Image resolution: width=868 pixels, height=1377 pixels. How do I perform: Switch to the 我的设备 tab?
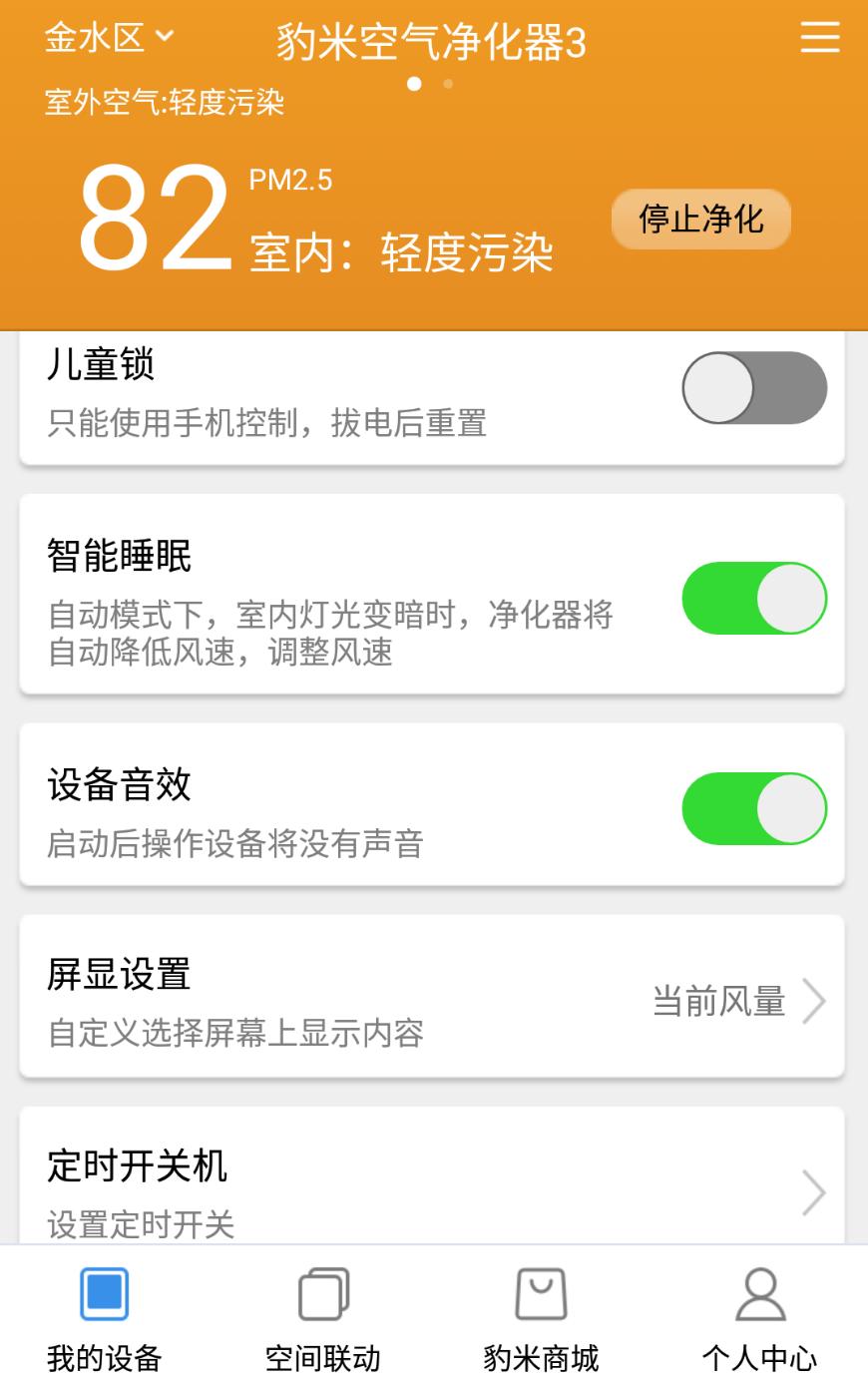(x=105, y=1317)
